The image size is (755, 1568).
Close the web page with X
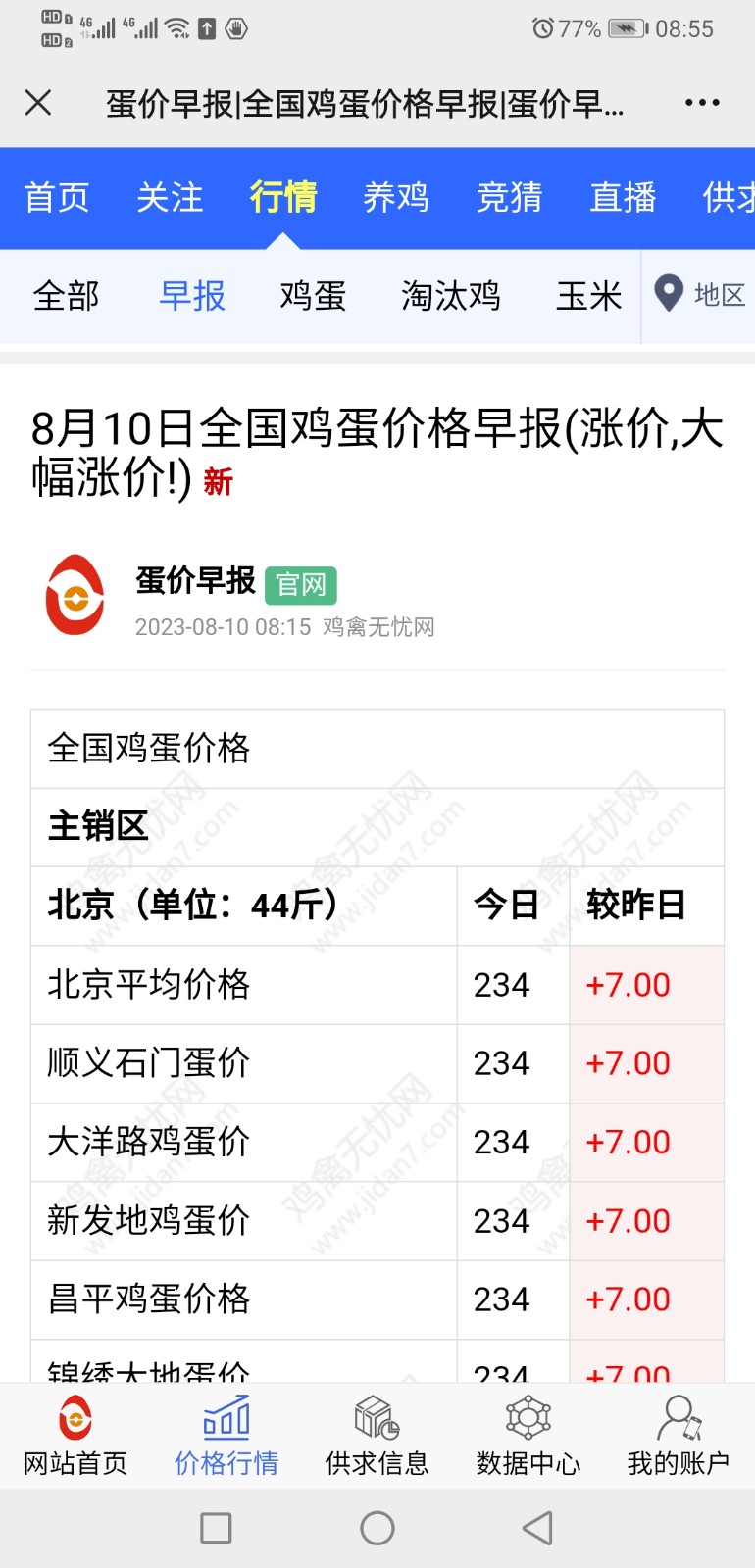(x=38, y=102)
